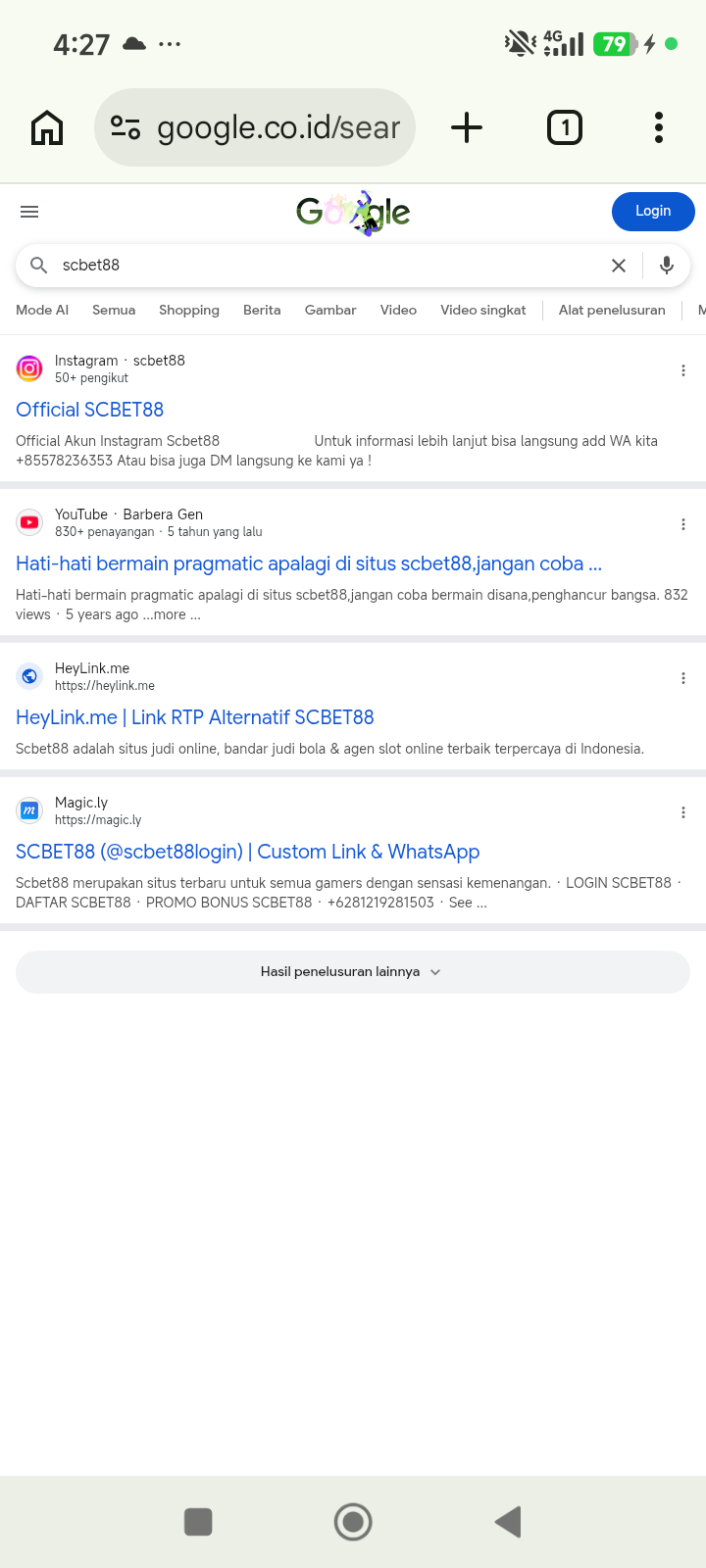This screenshot has height=1568, width=706.
Task: Tap the google.co.id address bar
Action: pos(255,127)
